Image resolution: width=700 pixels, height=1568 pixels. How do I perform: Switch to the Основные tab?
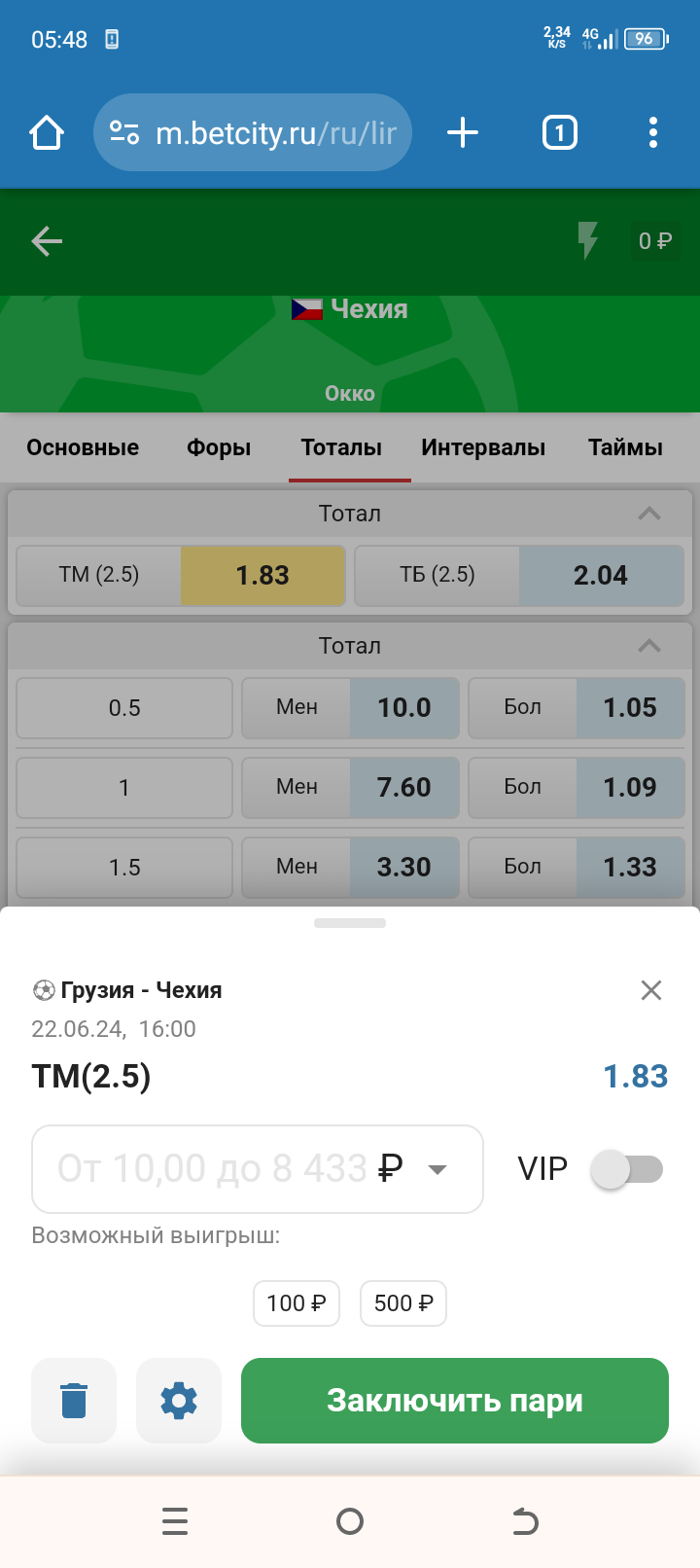click(x=83, y=447)
